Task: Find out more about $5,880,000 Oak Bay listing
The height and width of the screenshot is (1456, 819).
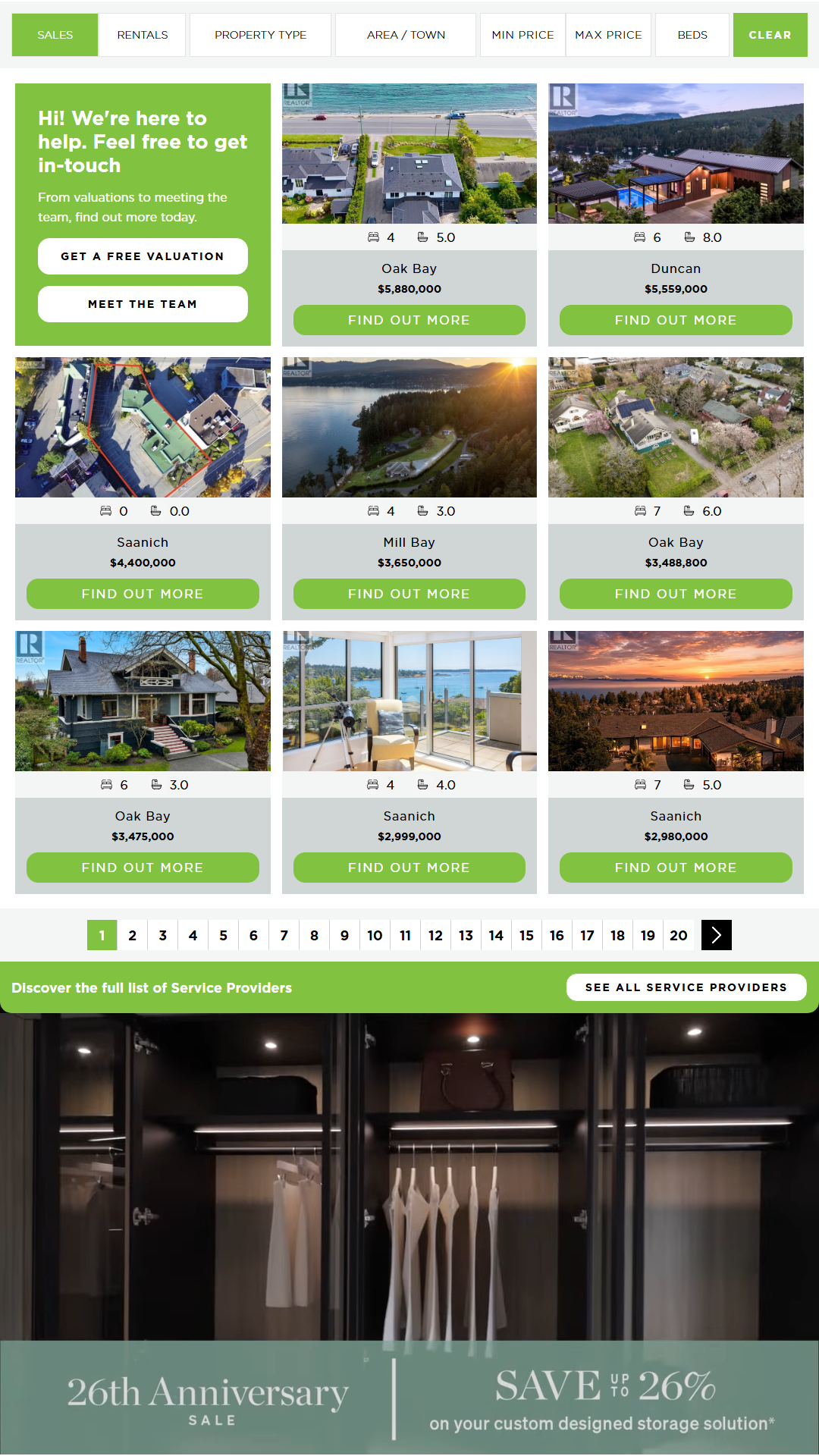Action: pyautogui.click(x=409, y=320)
